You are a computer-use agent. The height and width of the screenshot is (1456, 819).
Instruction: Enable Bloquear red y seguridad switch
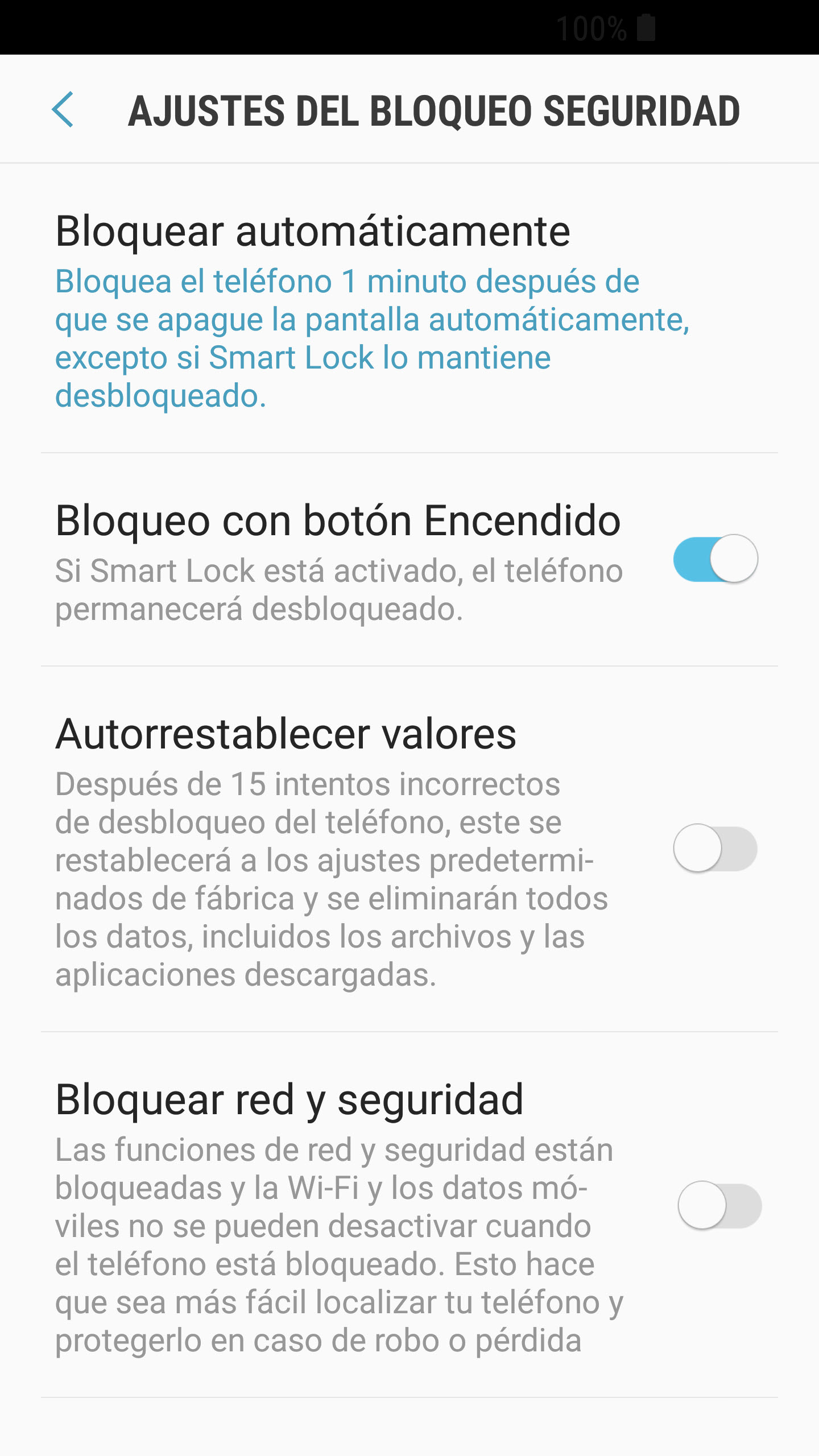(x=719, y=1205)
